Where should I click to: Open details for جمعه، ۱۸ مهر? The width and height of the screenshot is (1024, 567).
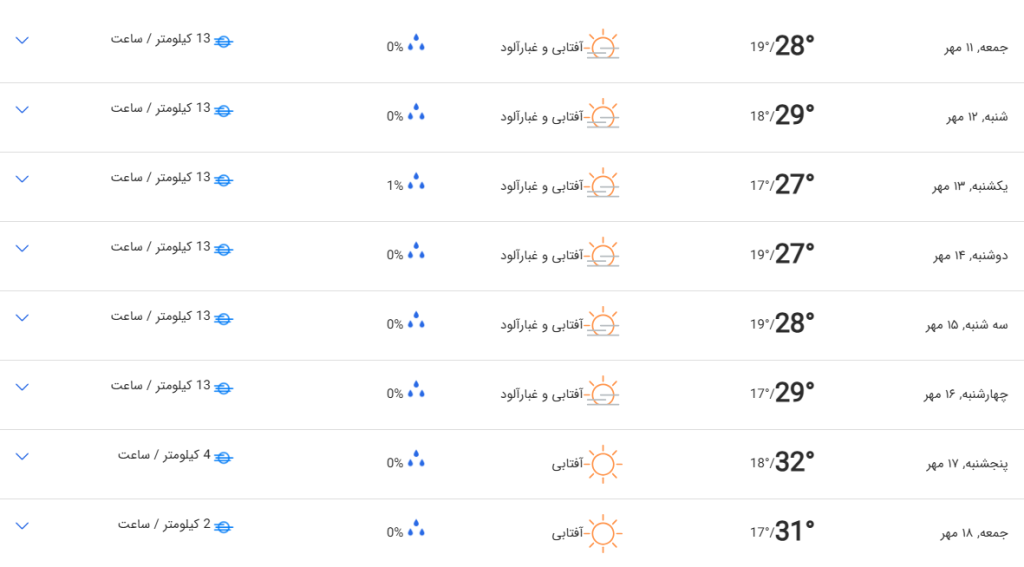[23, 525]
